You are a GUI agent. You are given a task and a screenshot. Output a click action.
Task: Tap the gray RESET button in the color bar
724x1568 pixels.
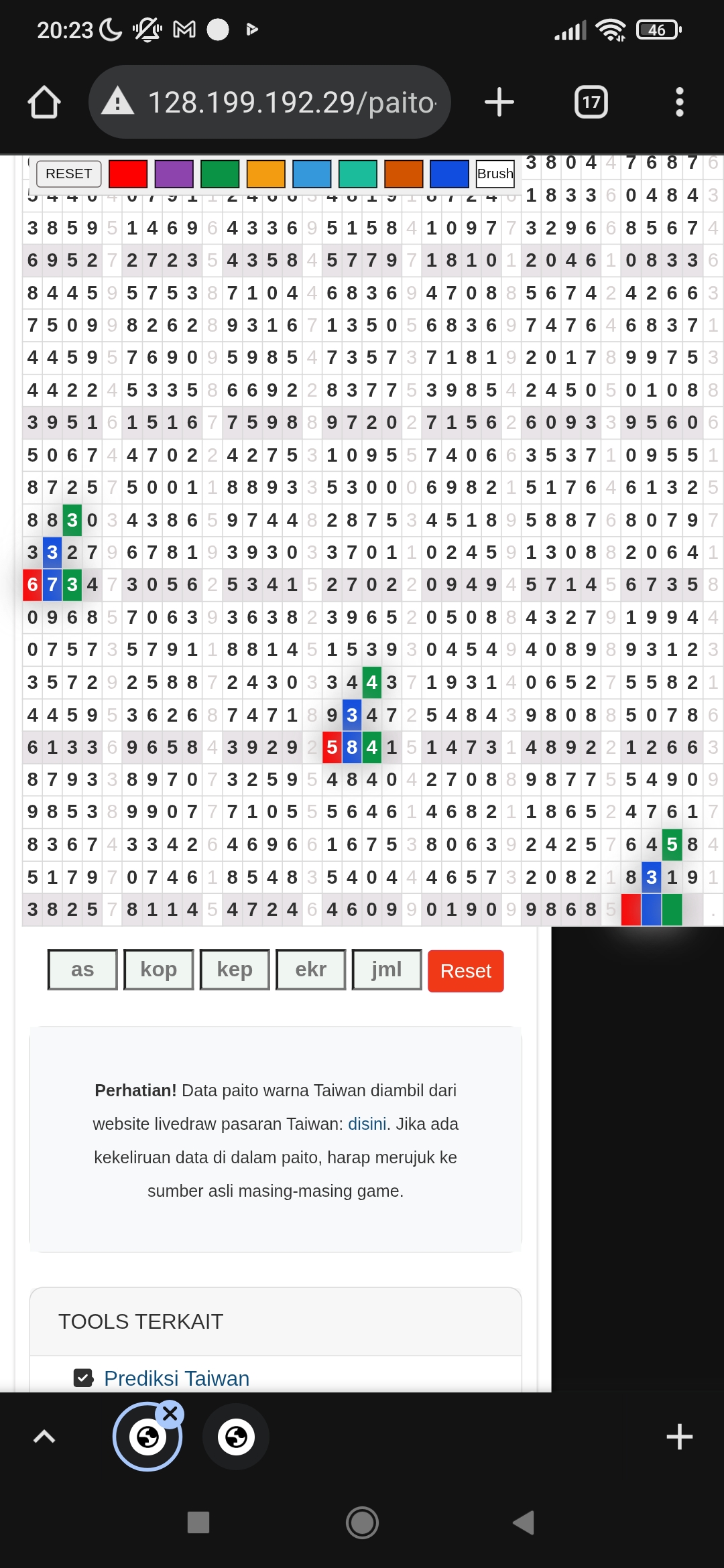(69, 174)
